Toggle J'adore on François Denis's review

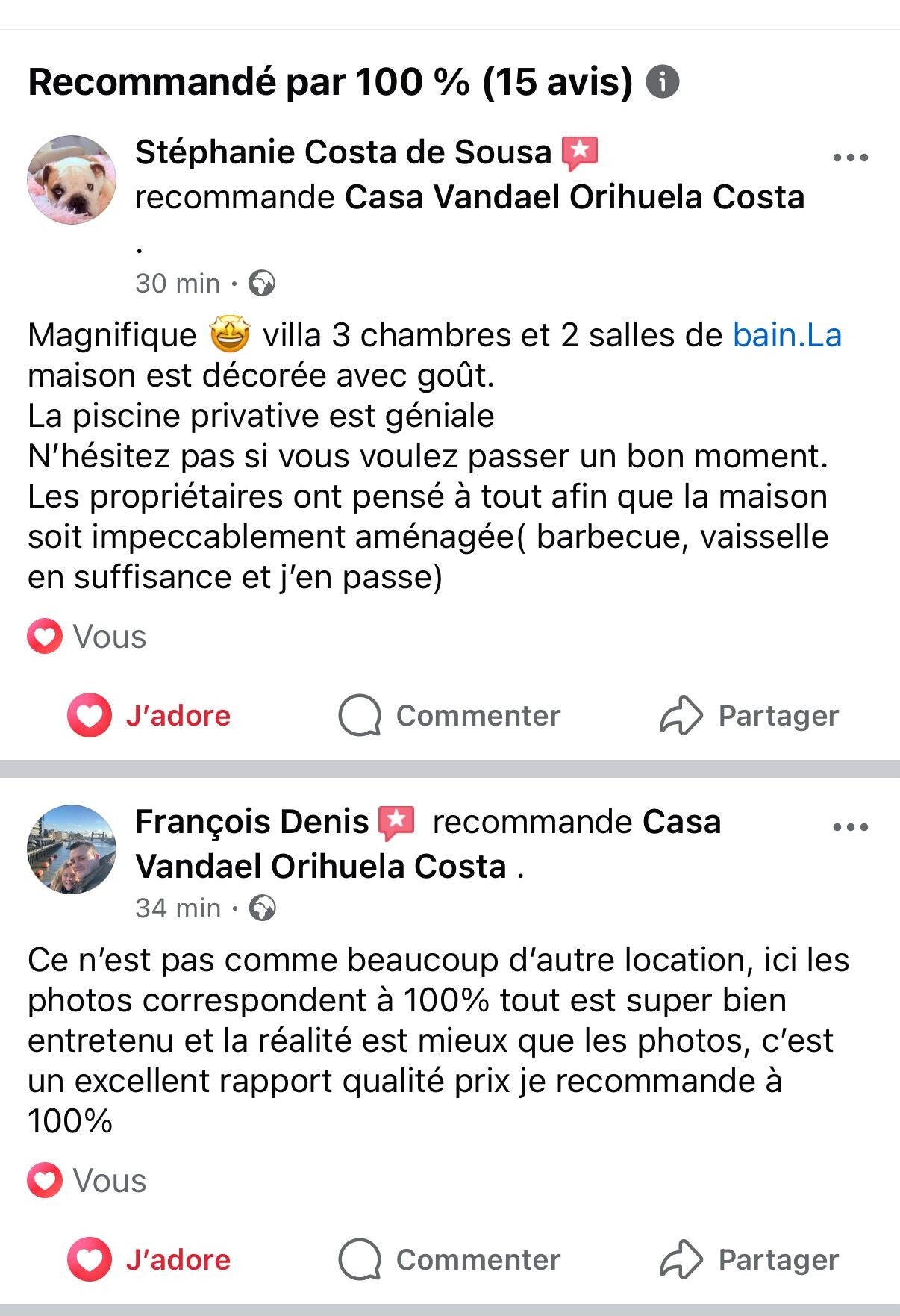[149, 1259]
